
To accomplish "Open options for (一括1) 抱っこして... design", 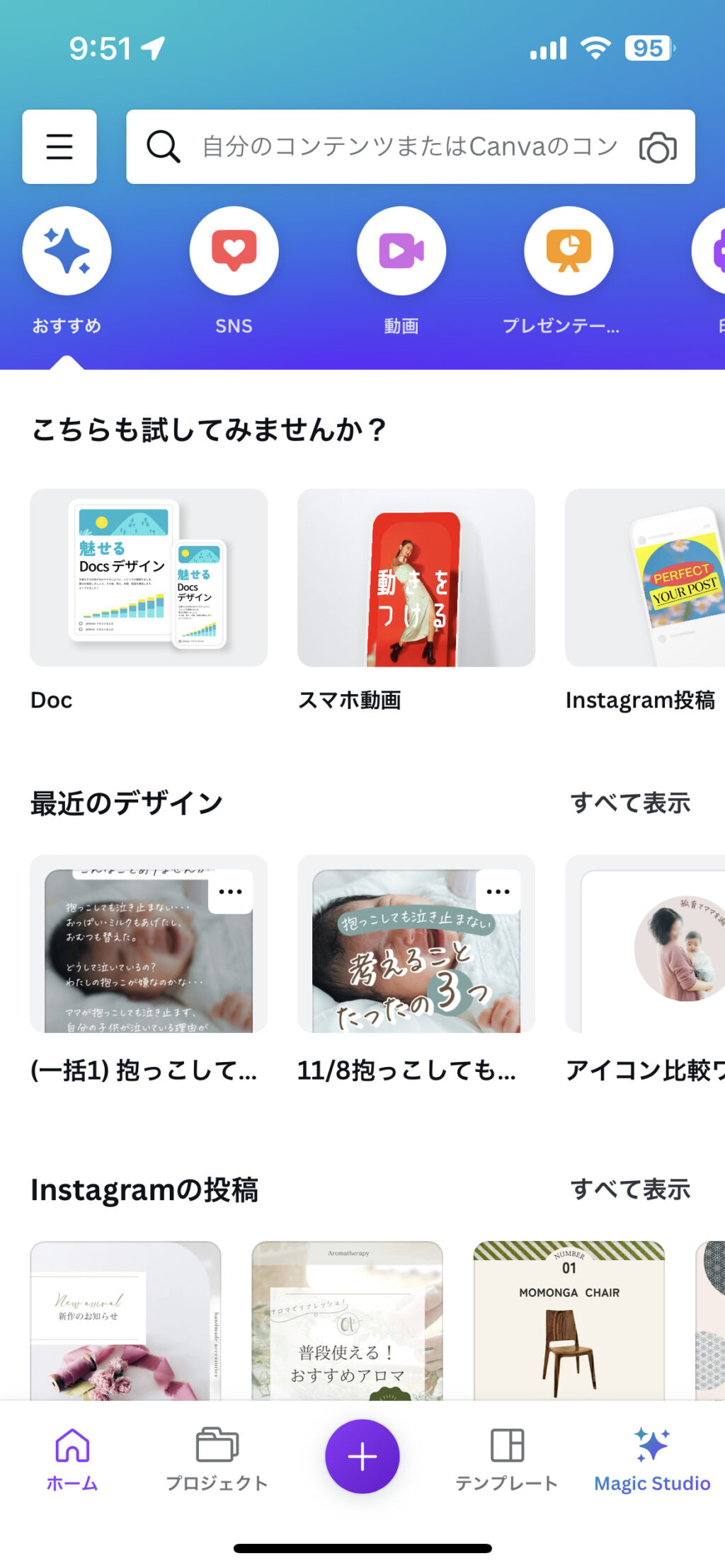I will click(x=231, y=892).
